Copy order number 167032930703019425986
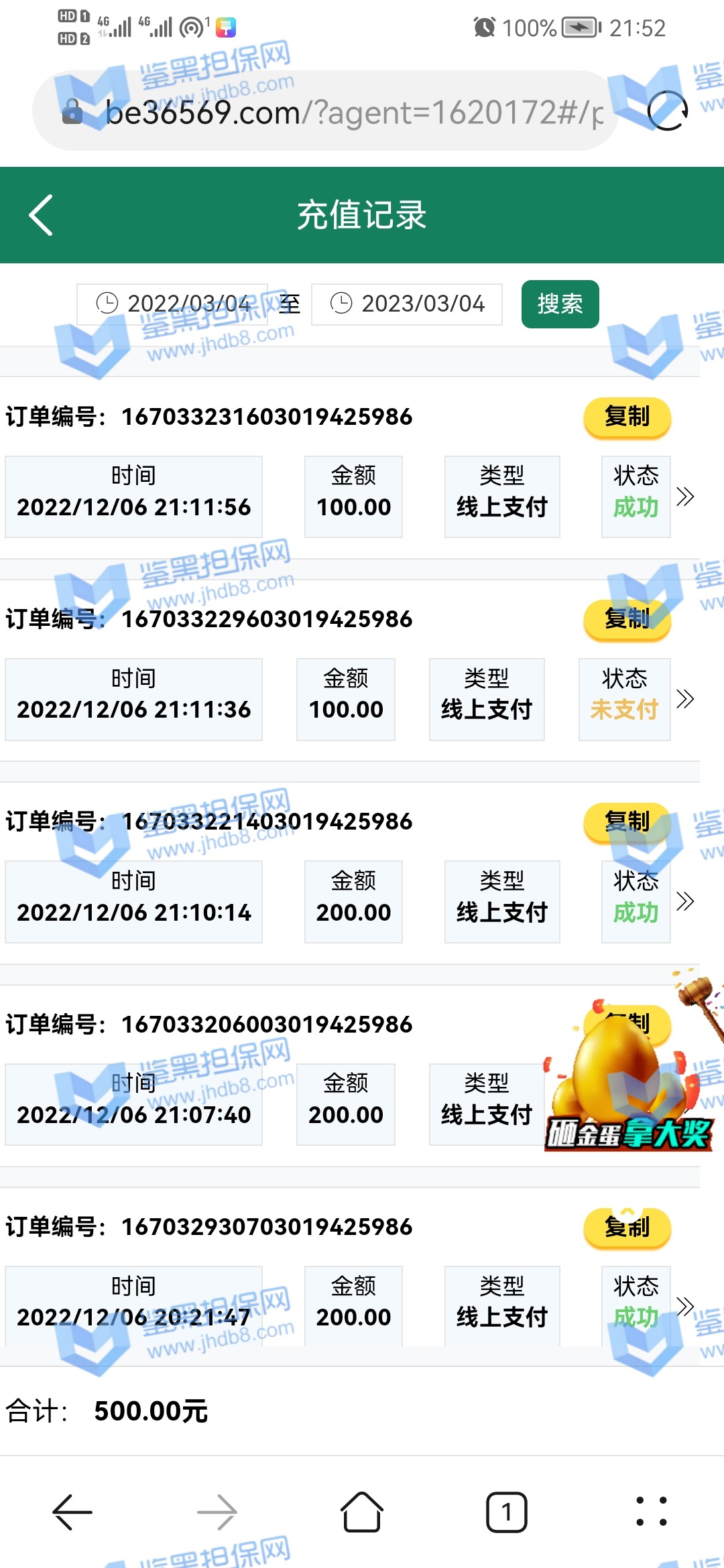The image size is (724, 1568). [x=627, y=1228]
